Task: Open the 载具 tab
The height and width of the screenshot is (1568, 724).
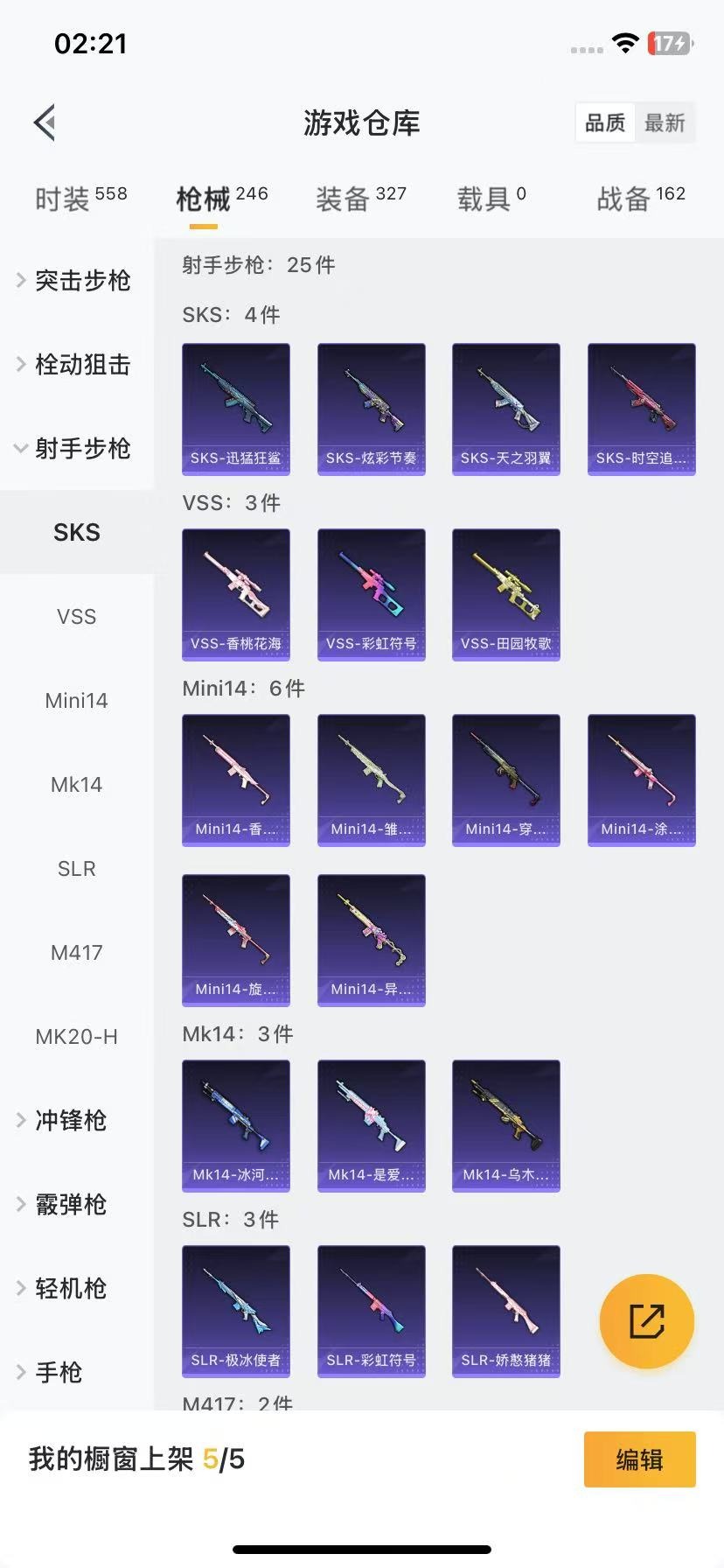Action: pyautogui.click(x=491, y=199)
